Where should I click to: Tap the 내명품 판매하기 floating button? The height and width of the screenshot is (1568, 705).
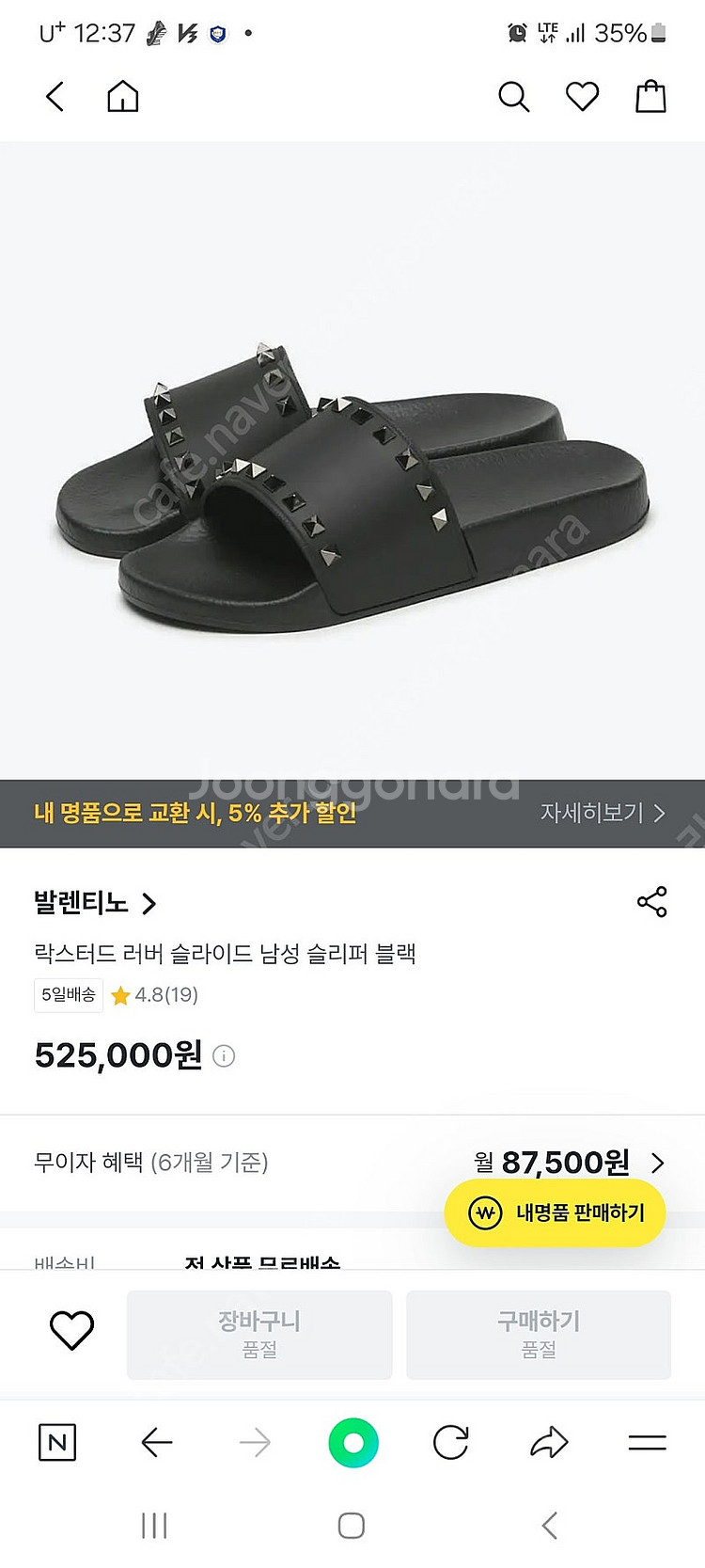point(555,1212)
